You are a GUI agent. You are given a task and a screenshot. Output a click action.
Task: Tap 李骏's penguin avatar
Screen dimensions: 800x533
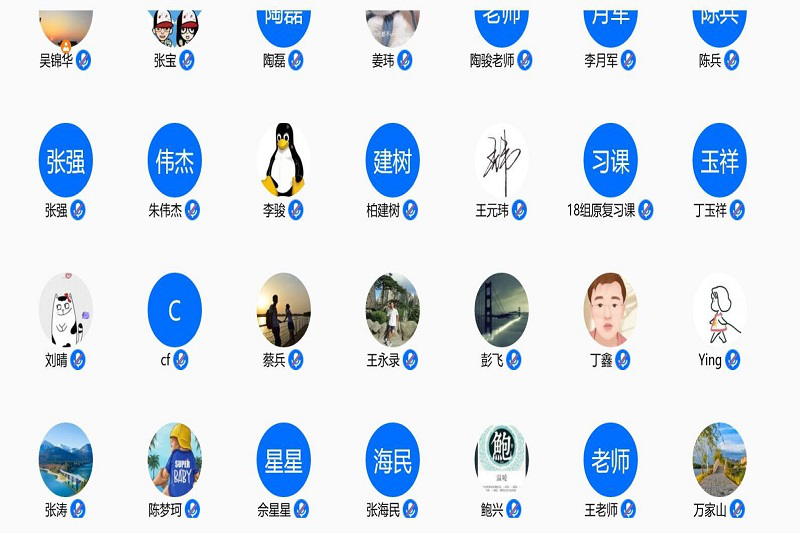[x=283, y=160]
